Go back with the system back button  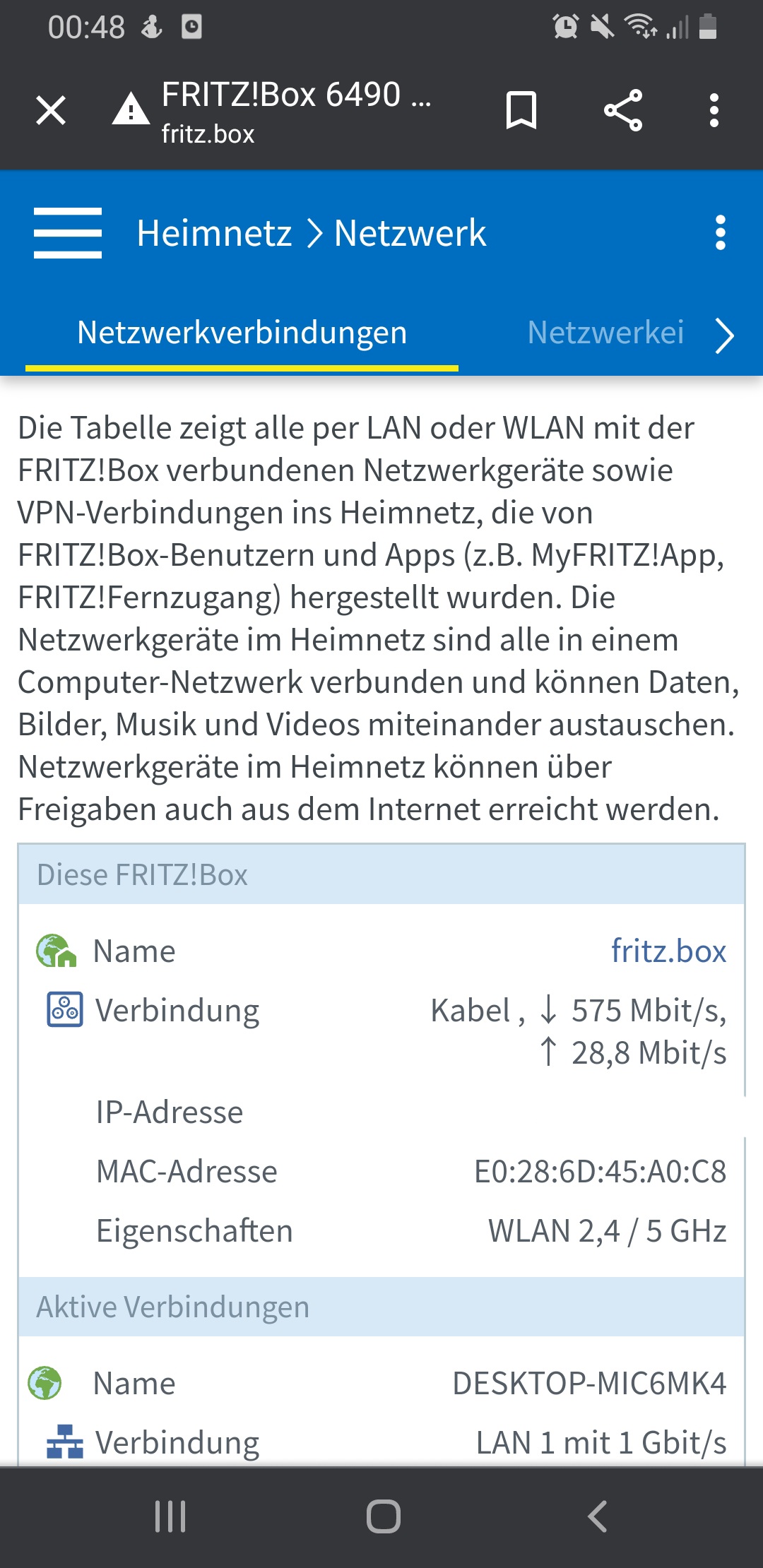(597, 1516)
